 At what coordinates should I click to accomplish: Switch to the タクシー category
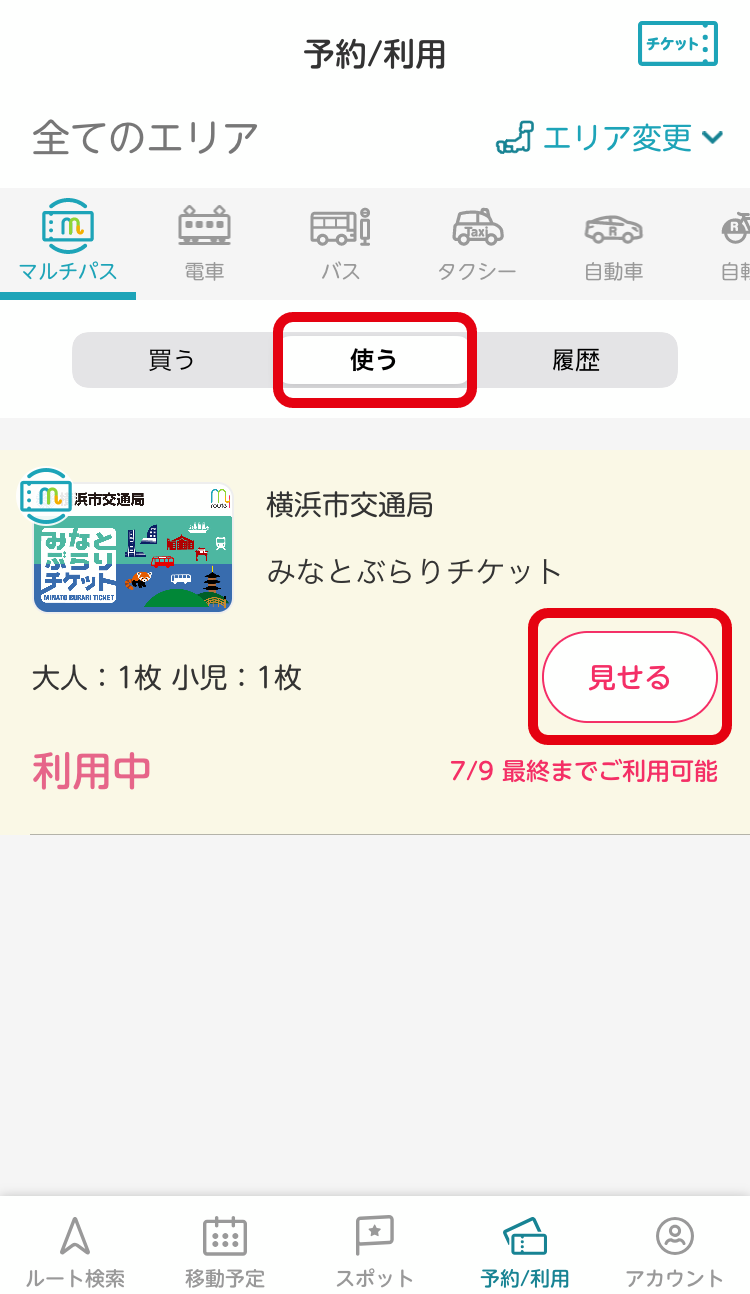click(477, 243)
